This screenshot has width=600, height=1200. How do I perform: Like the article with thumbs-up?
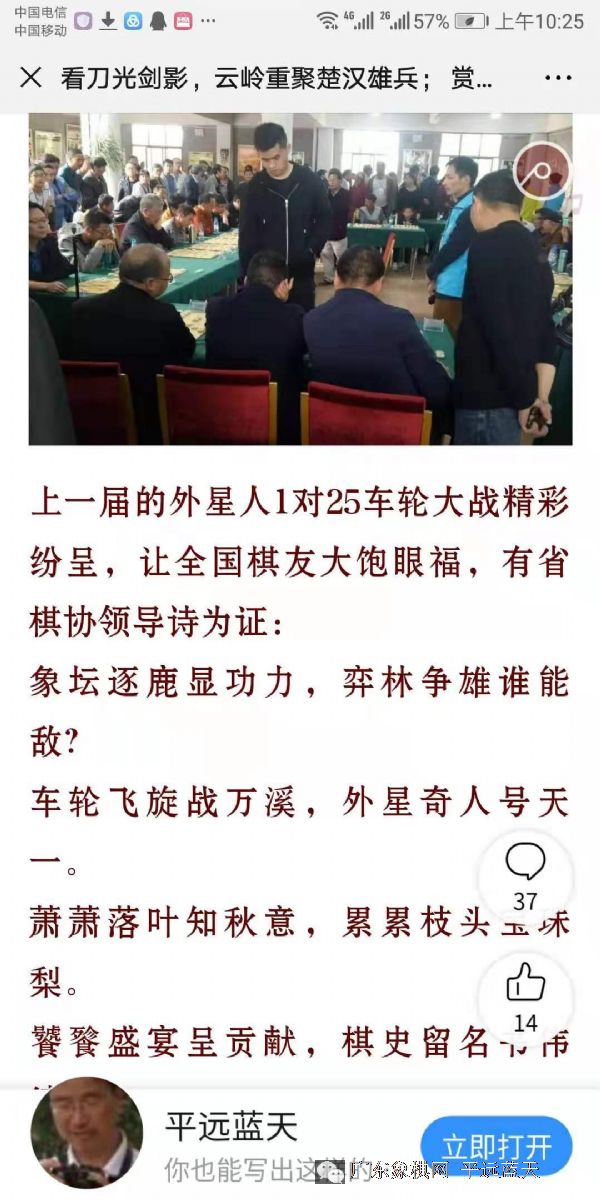525,994
